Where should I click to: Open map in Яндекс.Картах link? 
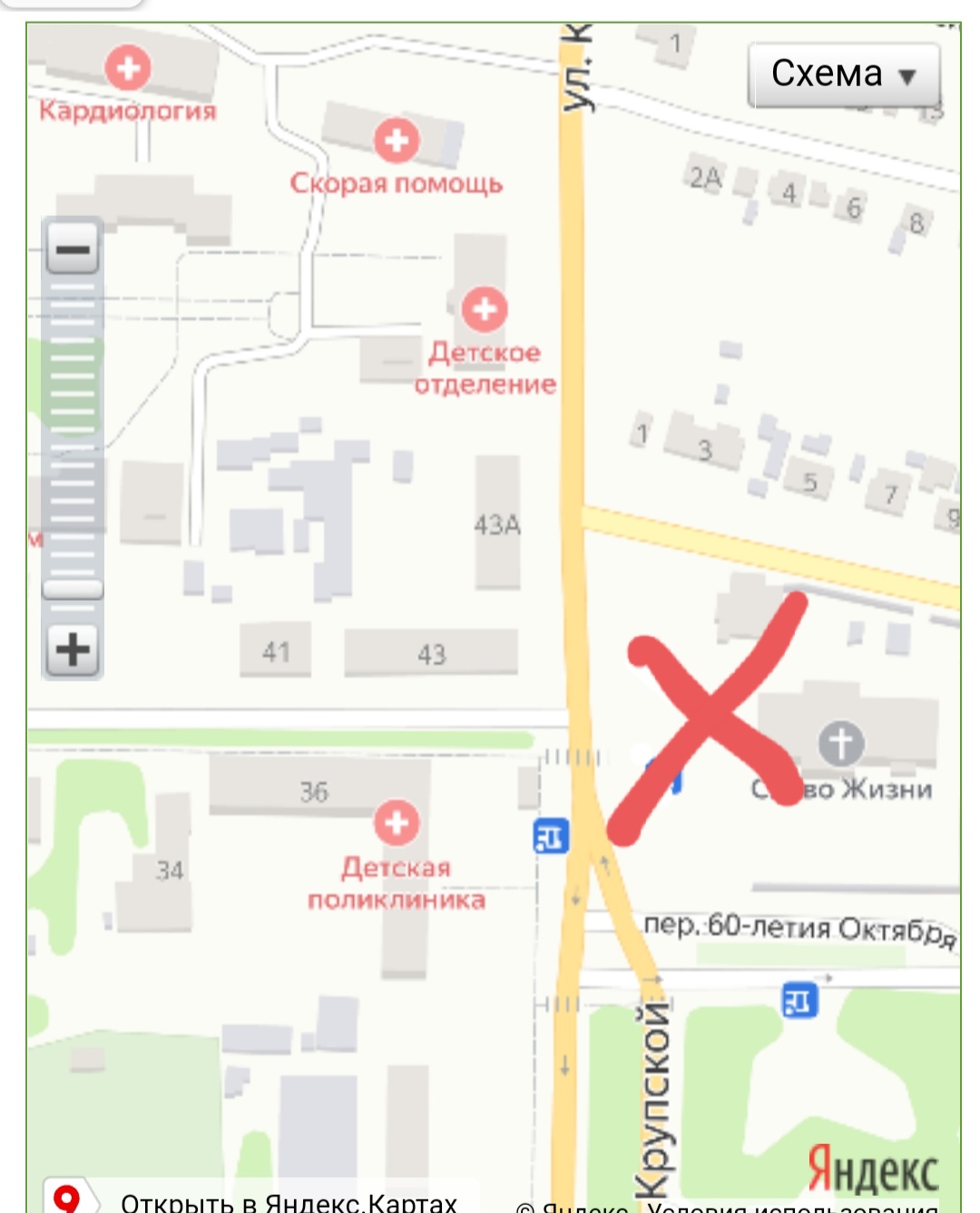click(289, 1202)
